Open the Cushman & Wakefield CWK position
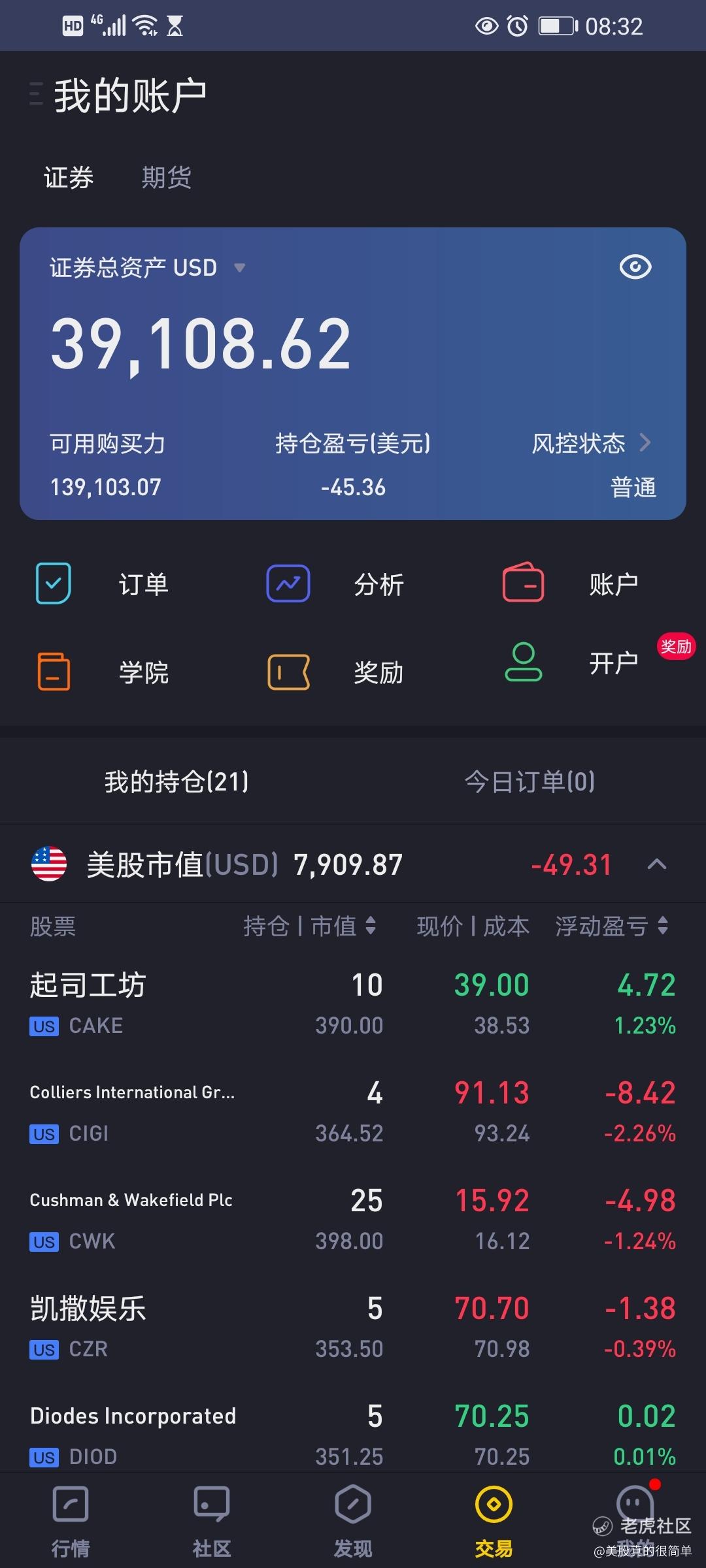This screenshot has width=706, height=1568. [x=353, y=1220]
